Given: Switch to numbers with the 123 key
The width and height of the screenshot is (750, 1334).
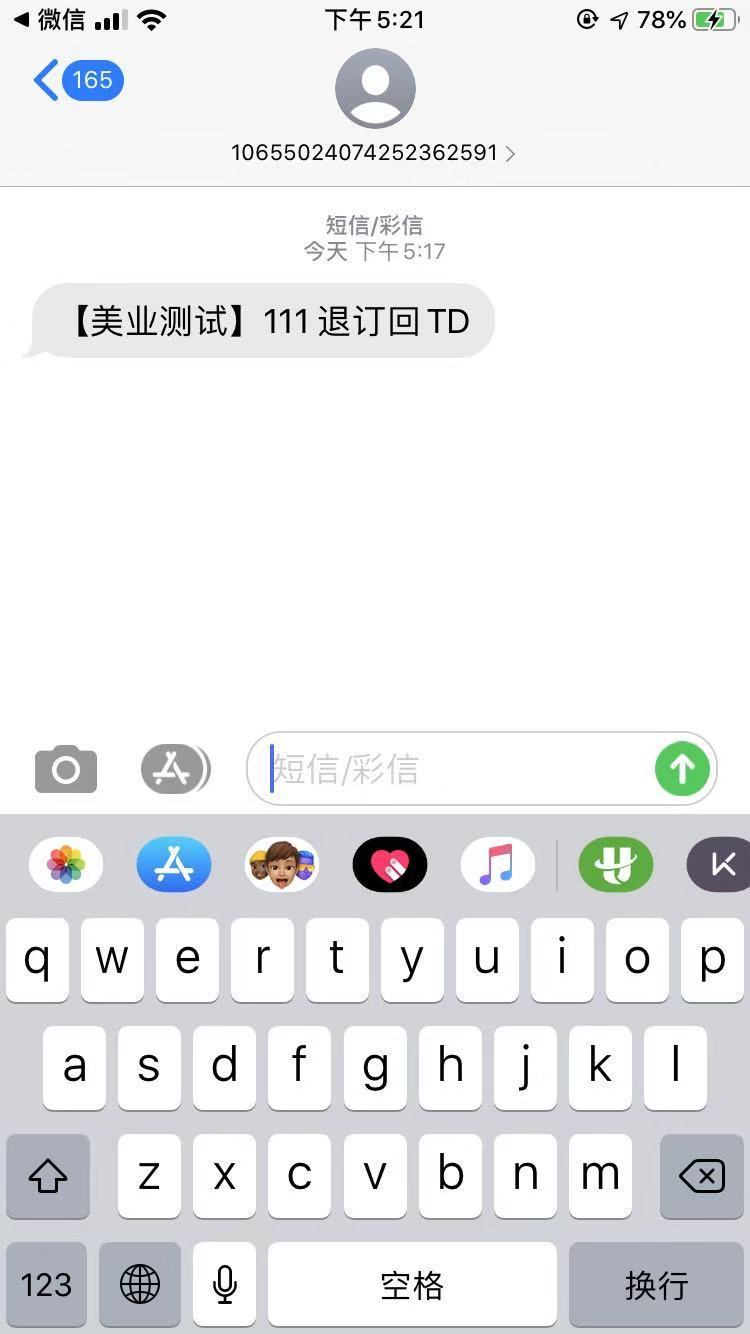Looking at the screenshot, I should [46, 1285].
